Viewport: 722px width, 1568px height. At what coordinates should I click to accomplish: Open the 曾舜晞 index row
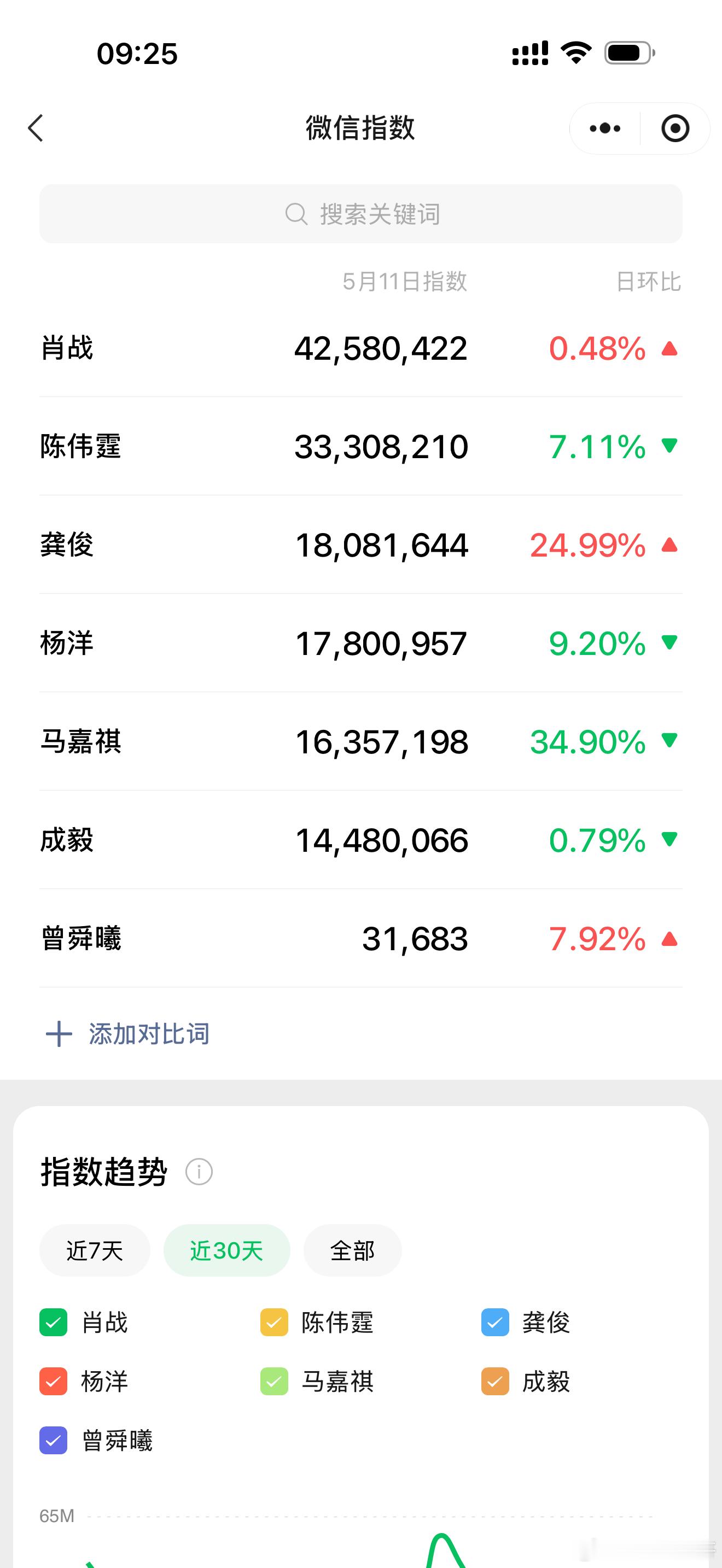pos(361,938)
